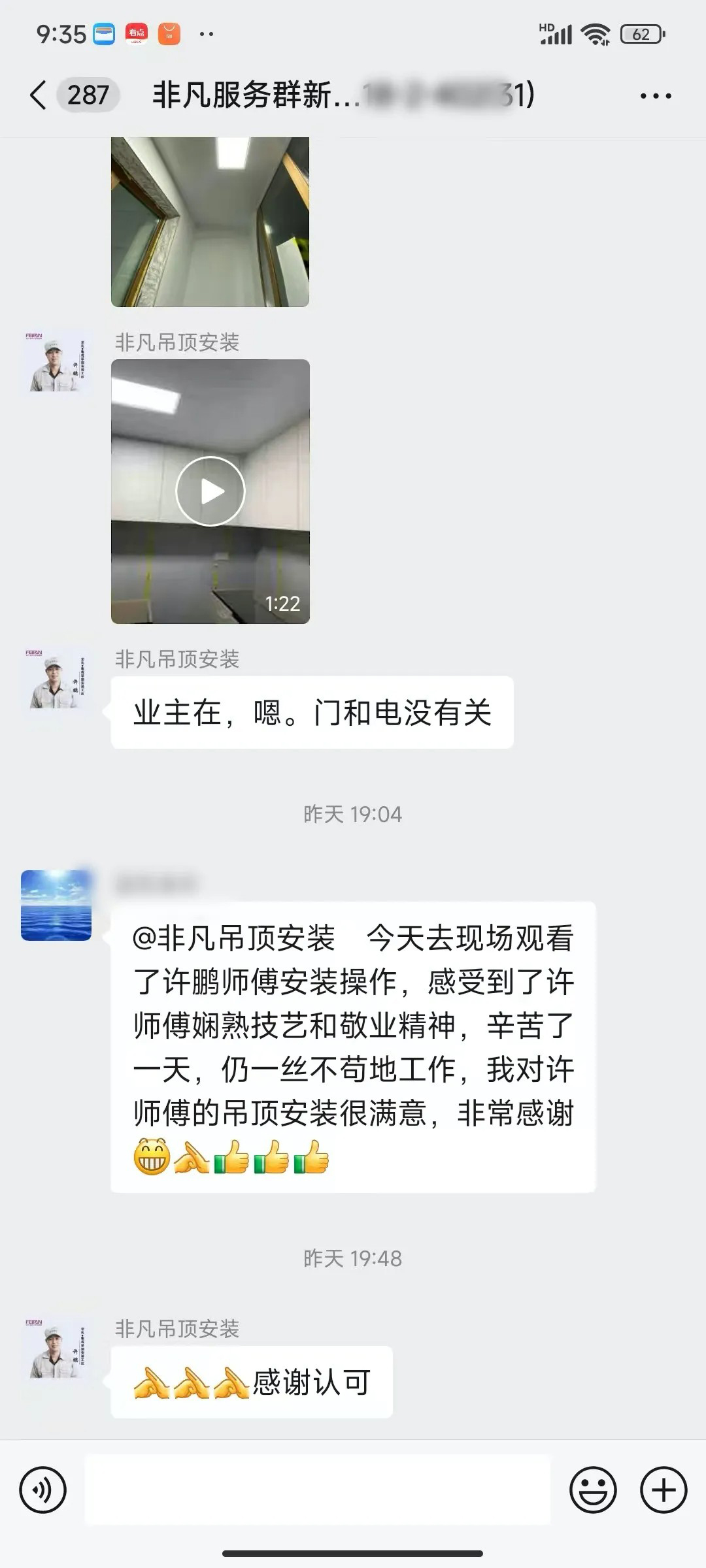Screen dimensions: 706x1568
Task: Open the ocean avatar sender's profile
Action: (x=56, y=905)
